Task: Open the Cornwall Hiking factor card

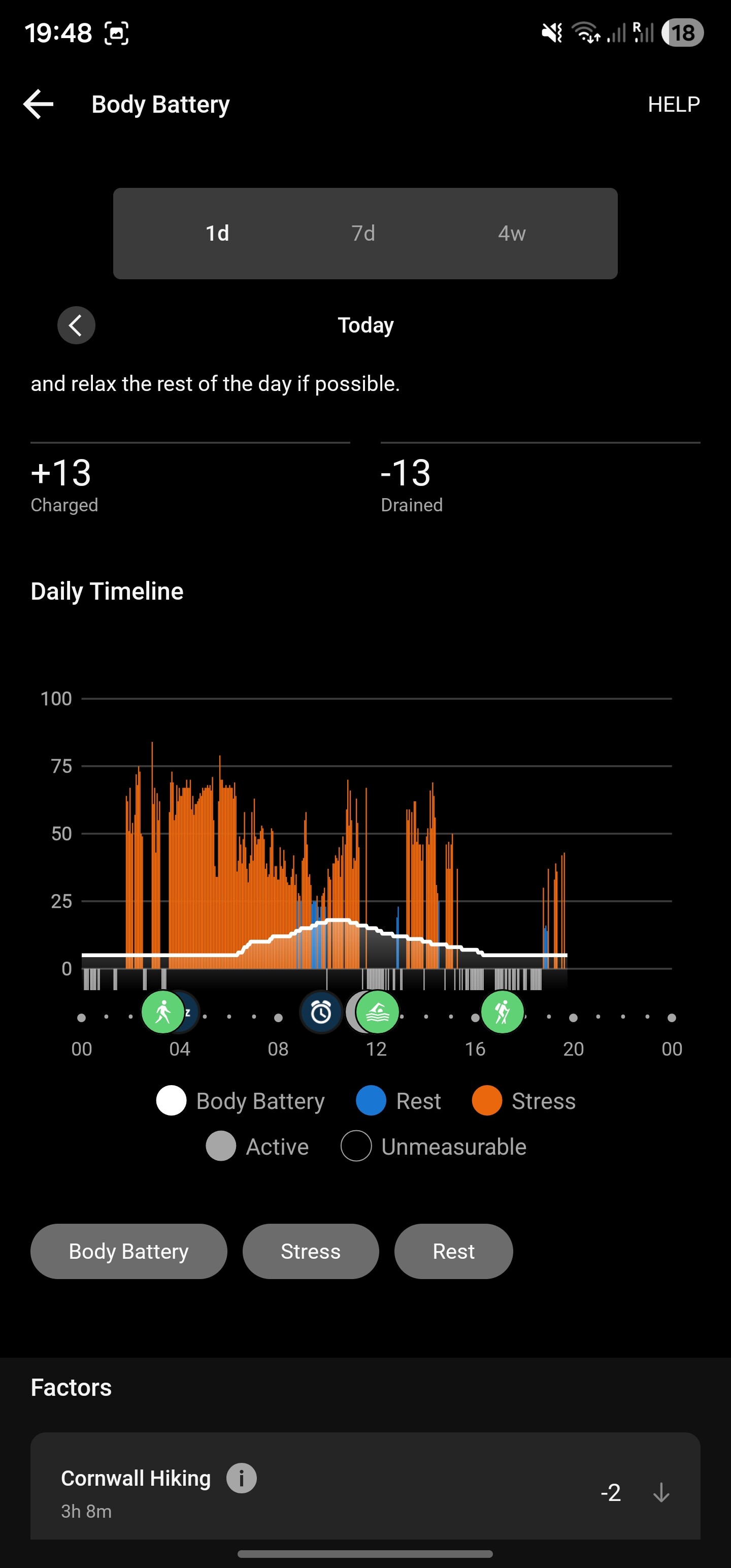Action: [365, 1487]
